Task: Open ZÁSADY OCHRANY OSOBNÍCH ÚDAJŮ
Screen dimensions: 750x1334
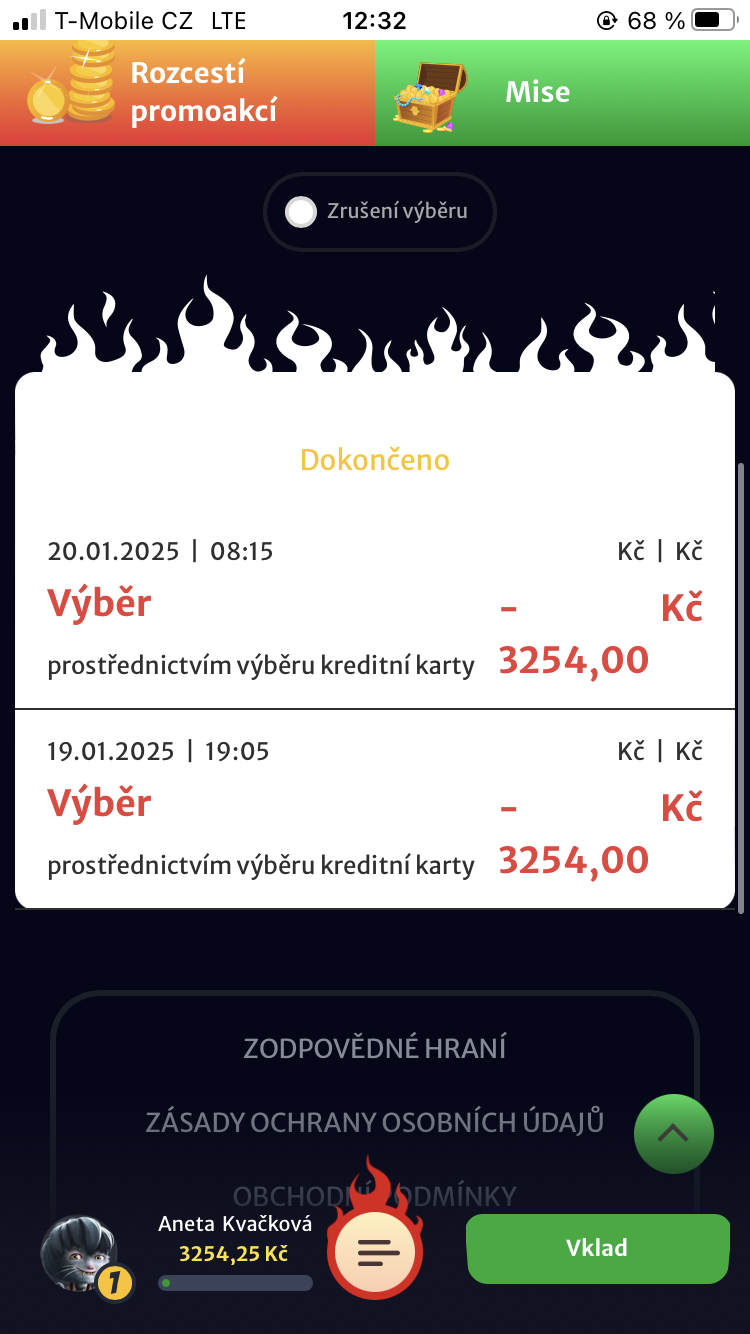Action: click(375, 1122)
